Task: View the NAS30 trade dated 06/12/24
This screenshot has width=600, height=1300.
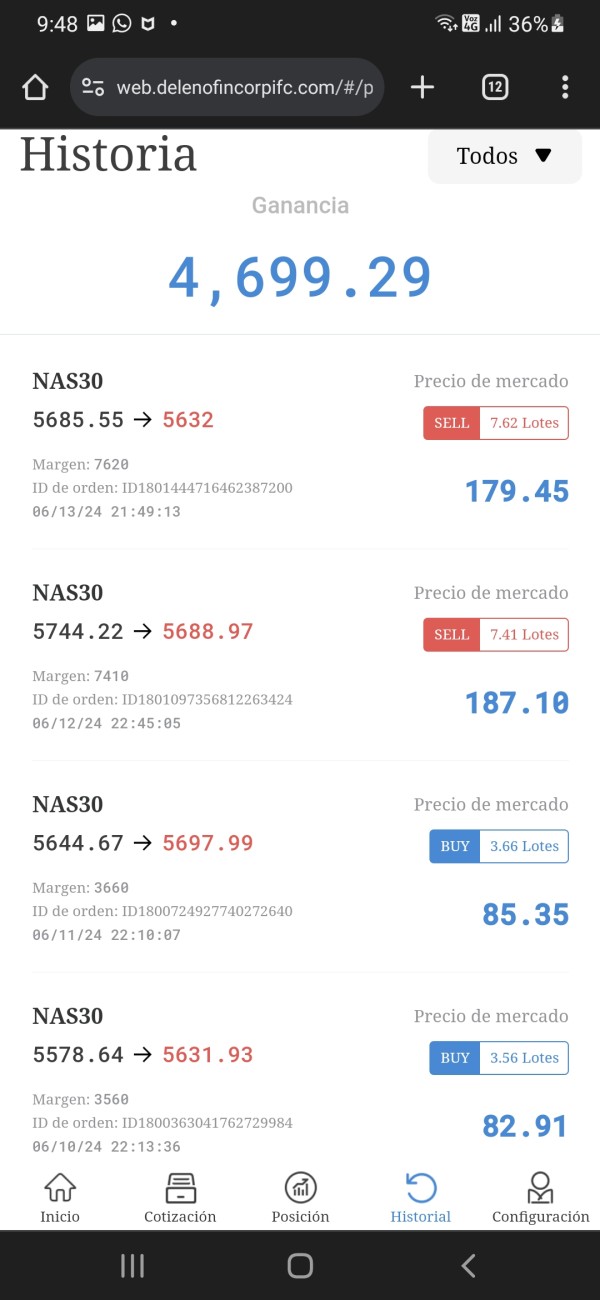Action: click(x=300, y=657)
